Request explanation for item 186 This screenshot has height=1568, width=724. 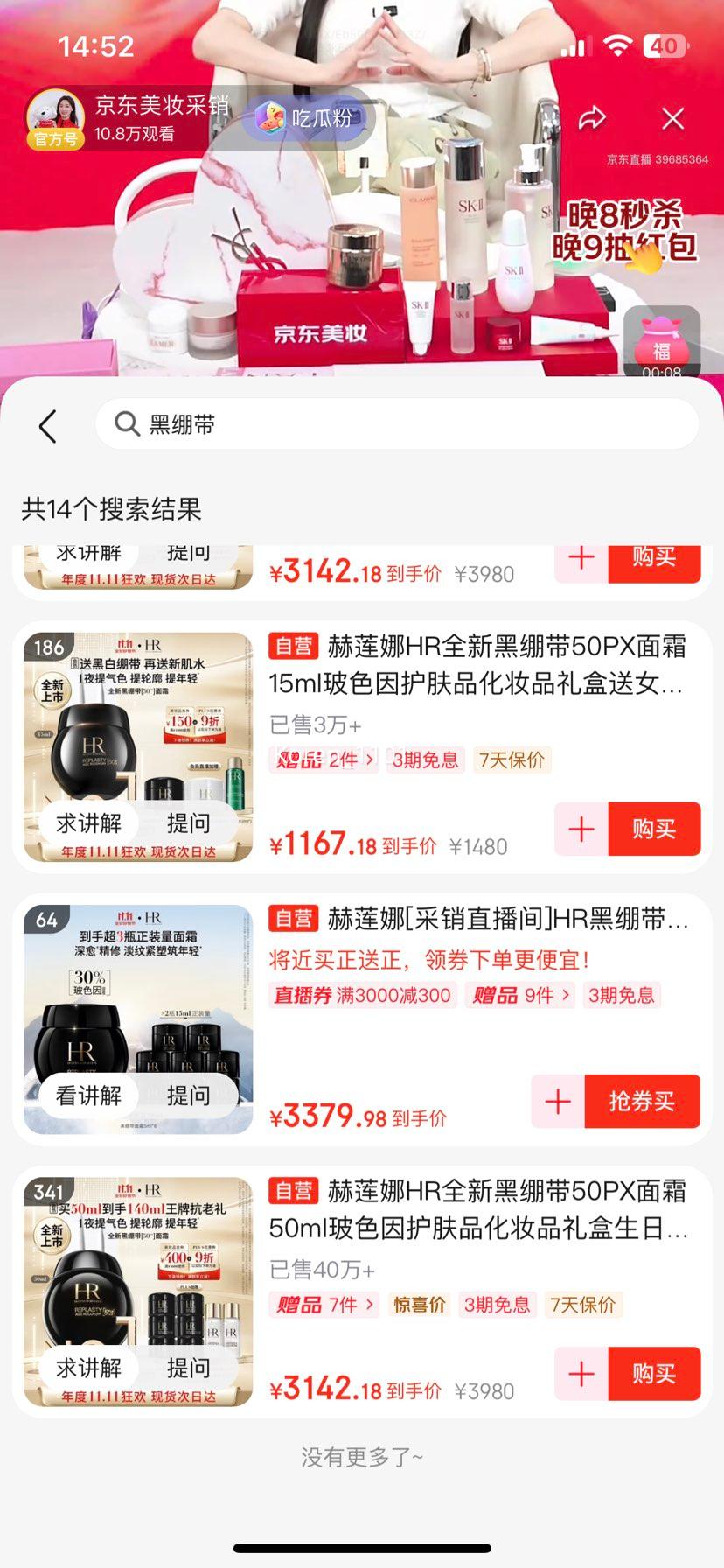click(x=88, y=823)
